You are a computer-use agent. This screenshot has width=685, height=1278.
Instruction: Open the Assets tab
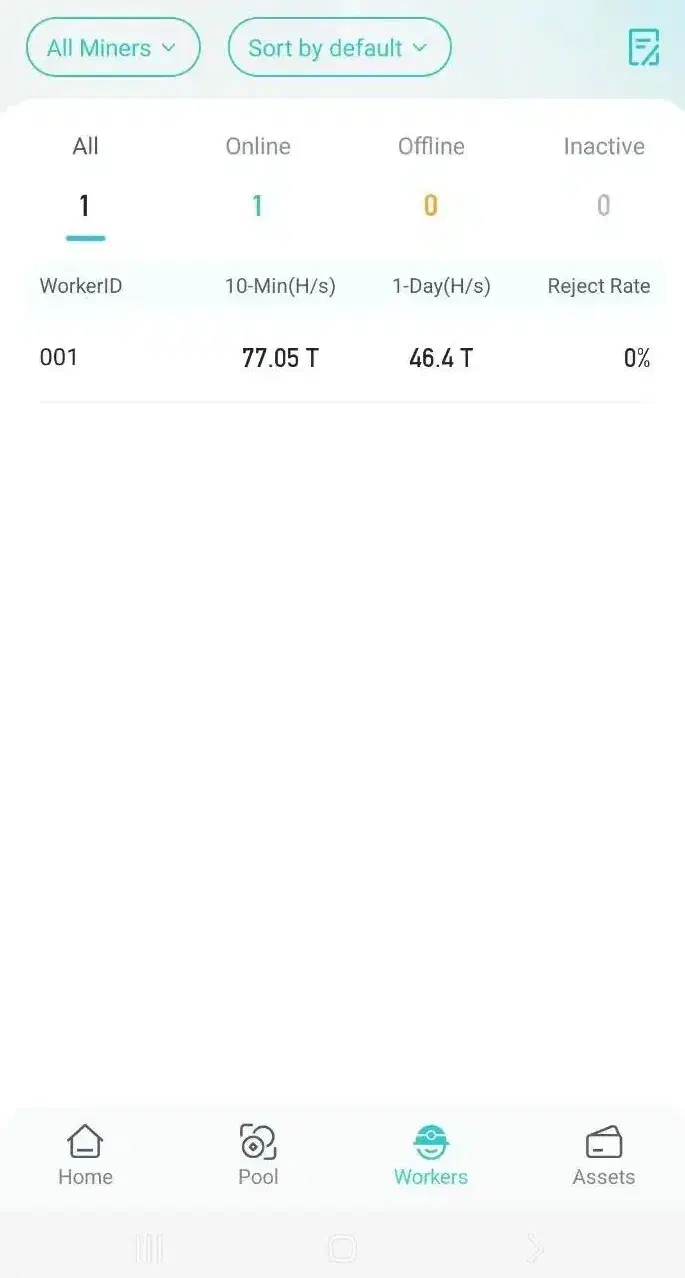[x=603, y=1156]
